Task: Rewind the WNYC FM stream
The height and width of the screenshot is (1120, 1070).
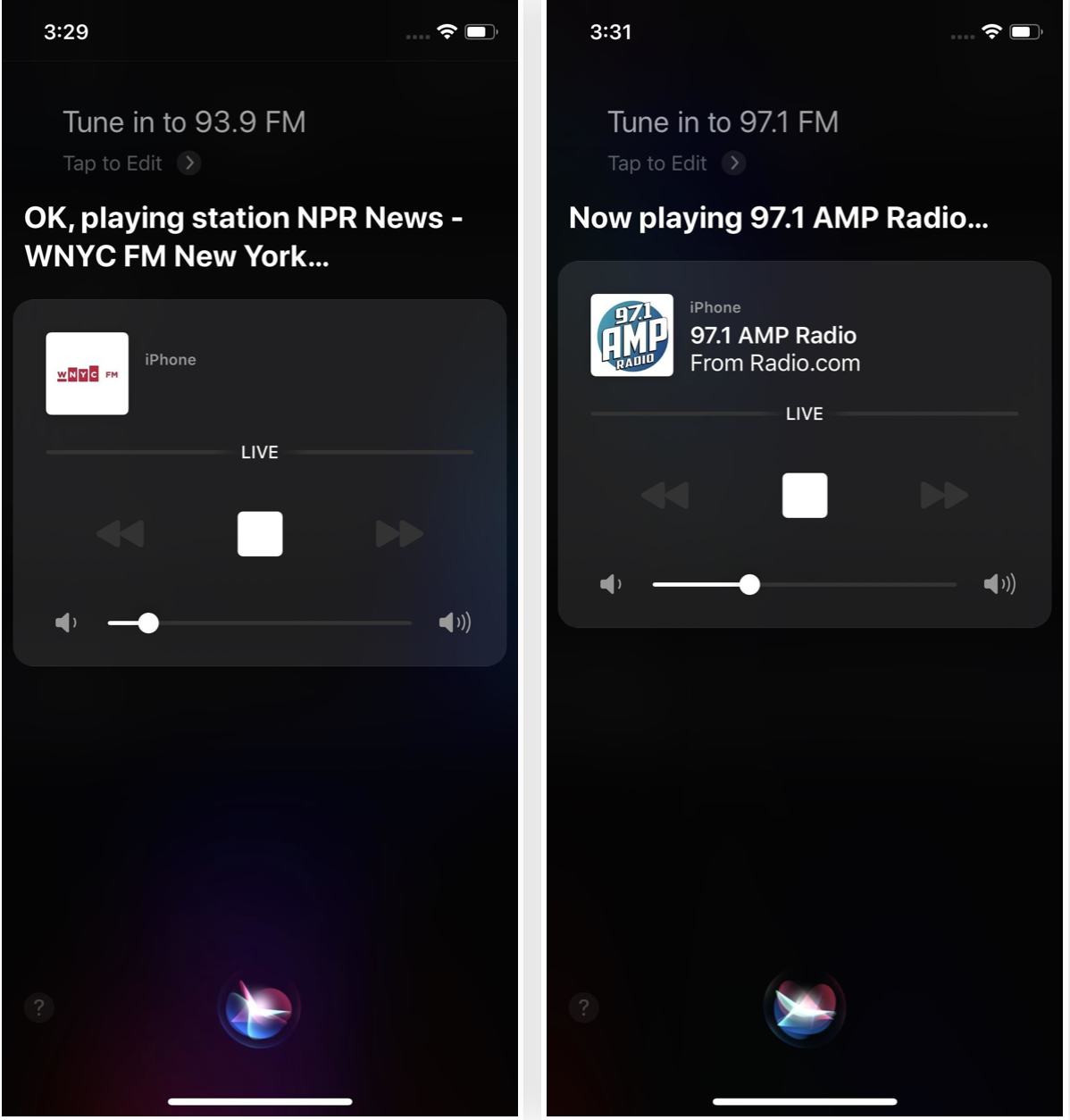Action: coord(121,533)
